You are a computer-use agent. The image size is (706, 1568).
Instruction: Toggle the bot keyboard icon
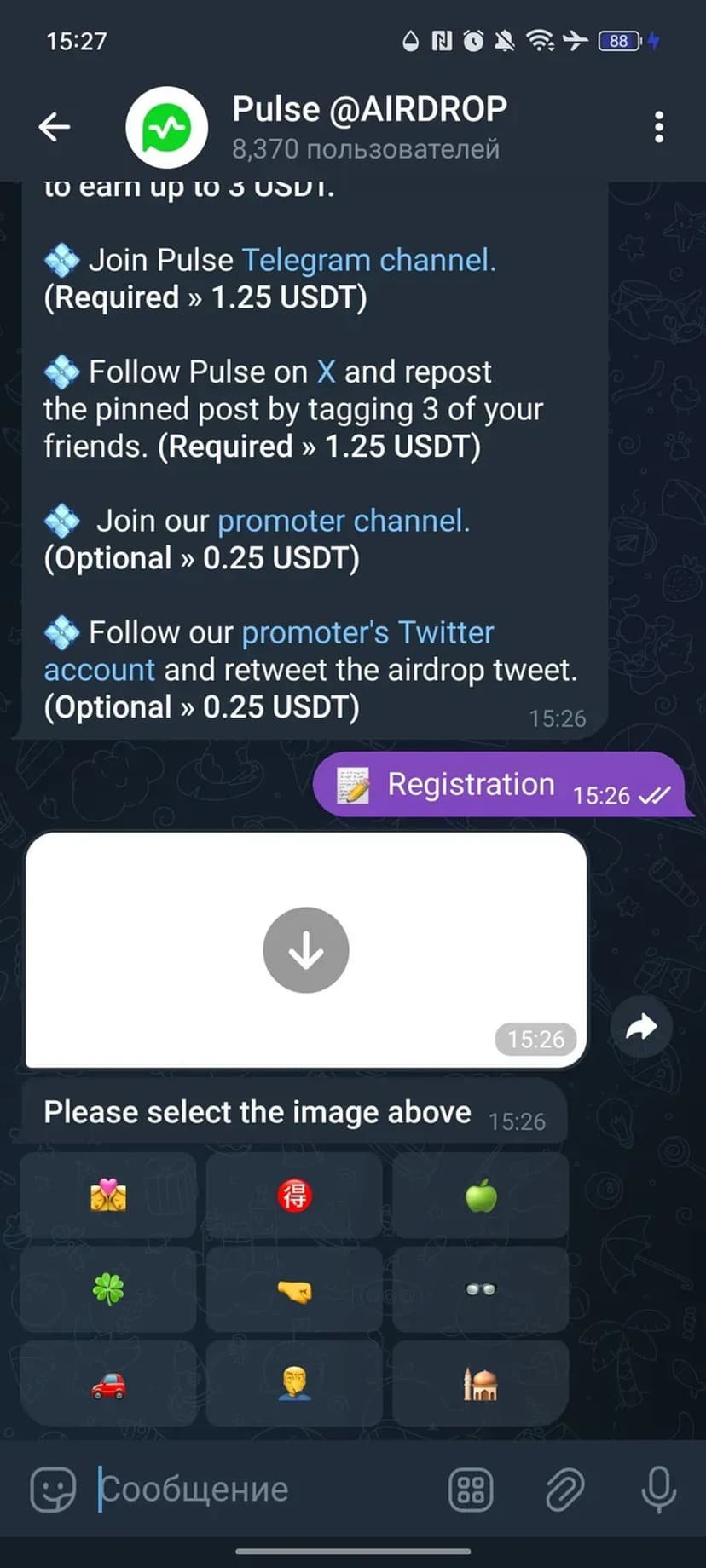point(471,1490)
